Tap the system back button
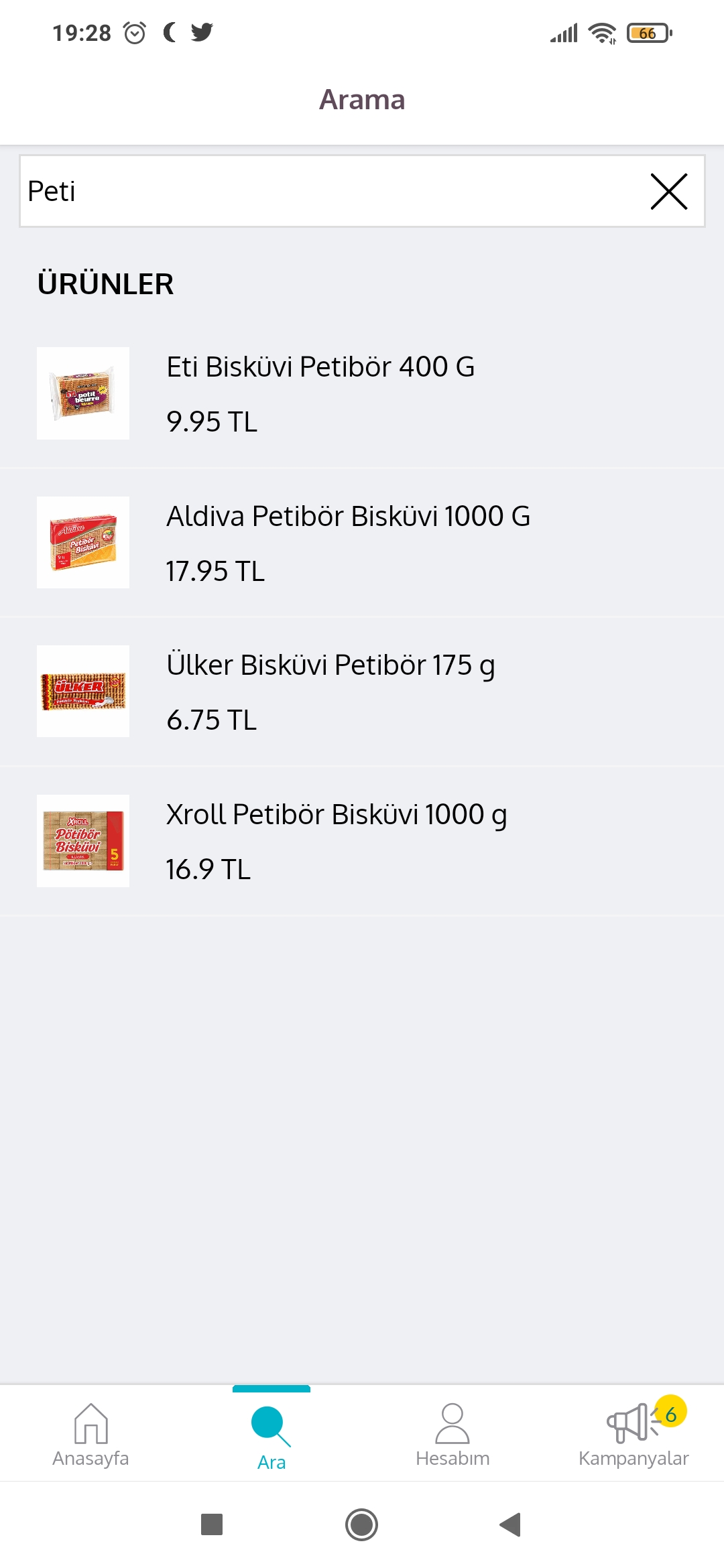The image size is (724, 1568). (x=510, y=1524)
